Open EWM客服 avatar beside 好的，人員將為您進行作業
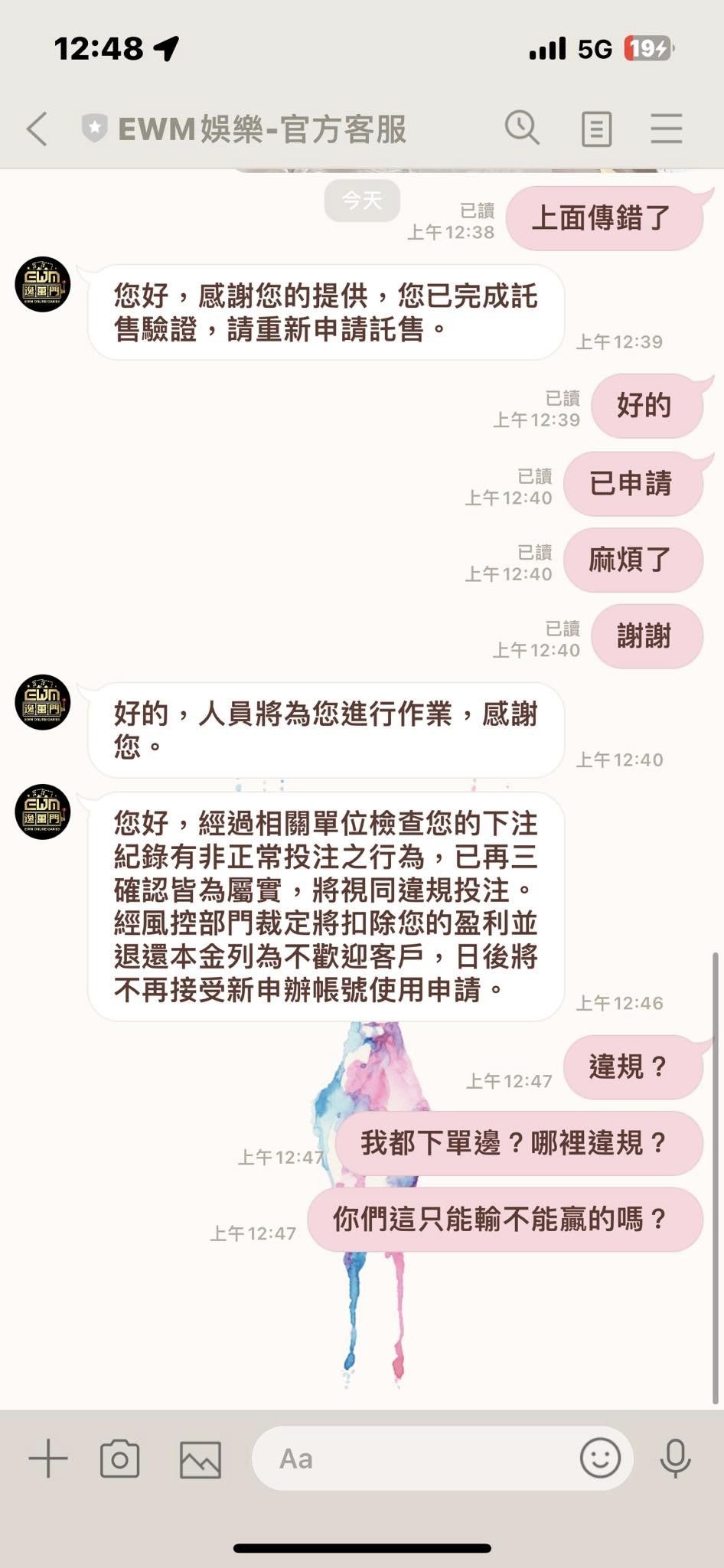 pos(43,702)
